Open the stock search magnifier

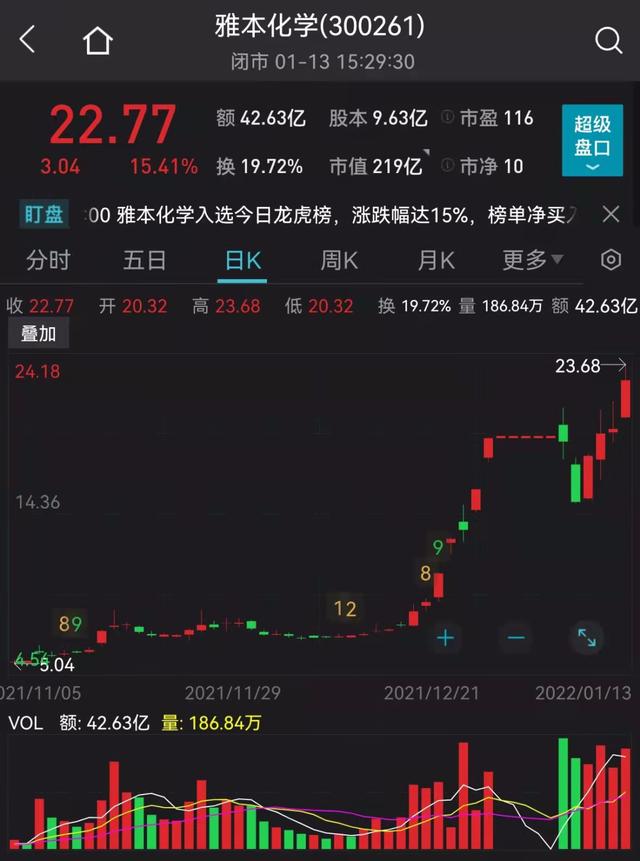click(x=608, y=40)
